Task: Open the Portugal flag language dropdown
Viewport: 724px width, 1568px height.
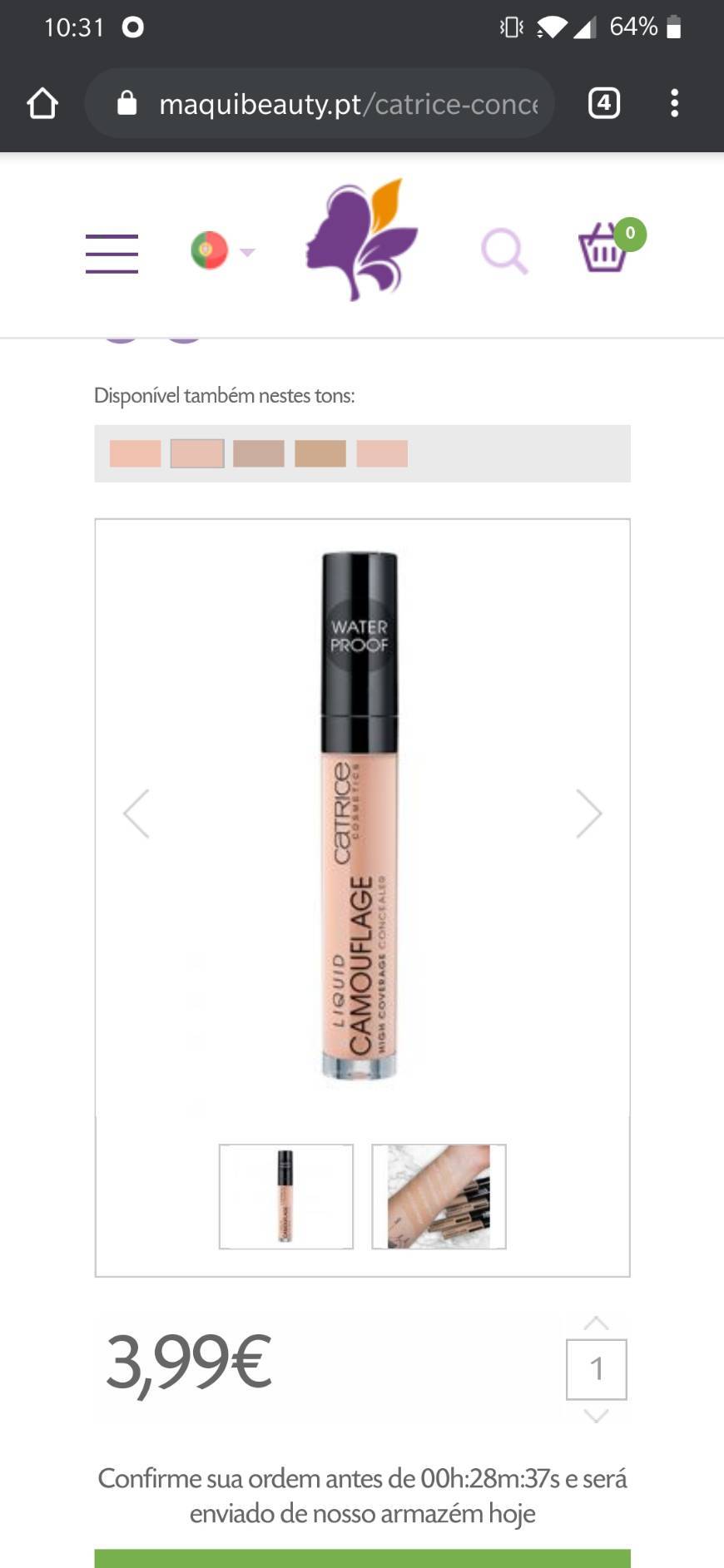Action: point(221,250)
